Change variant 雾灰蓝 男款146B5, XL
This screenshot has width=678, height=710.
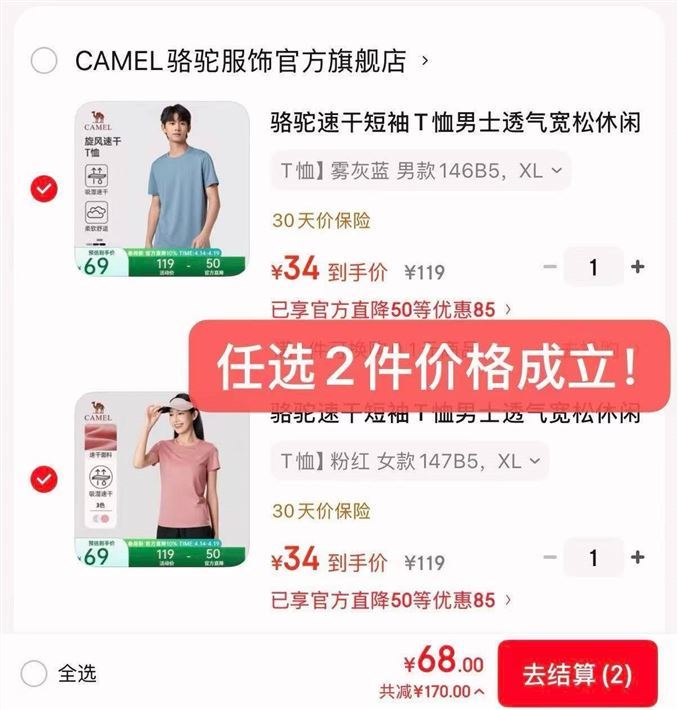tap(420, 171)
